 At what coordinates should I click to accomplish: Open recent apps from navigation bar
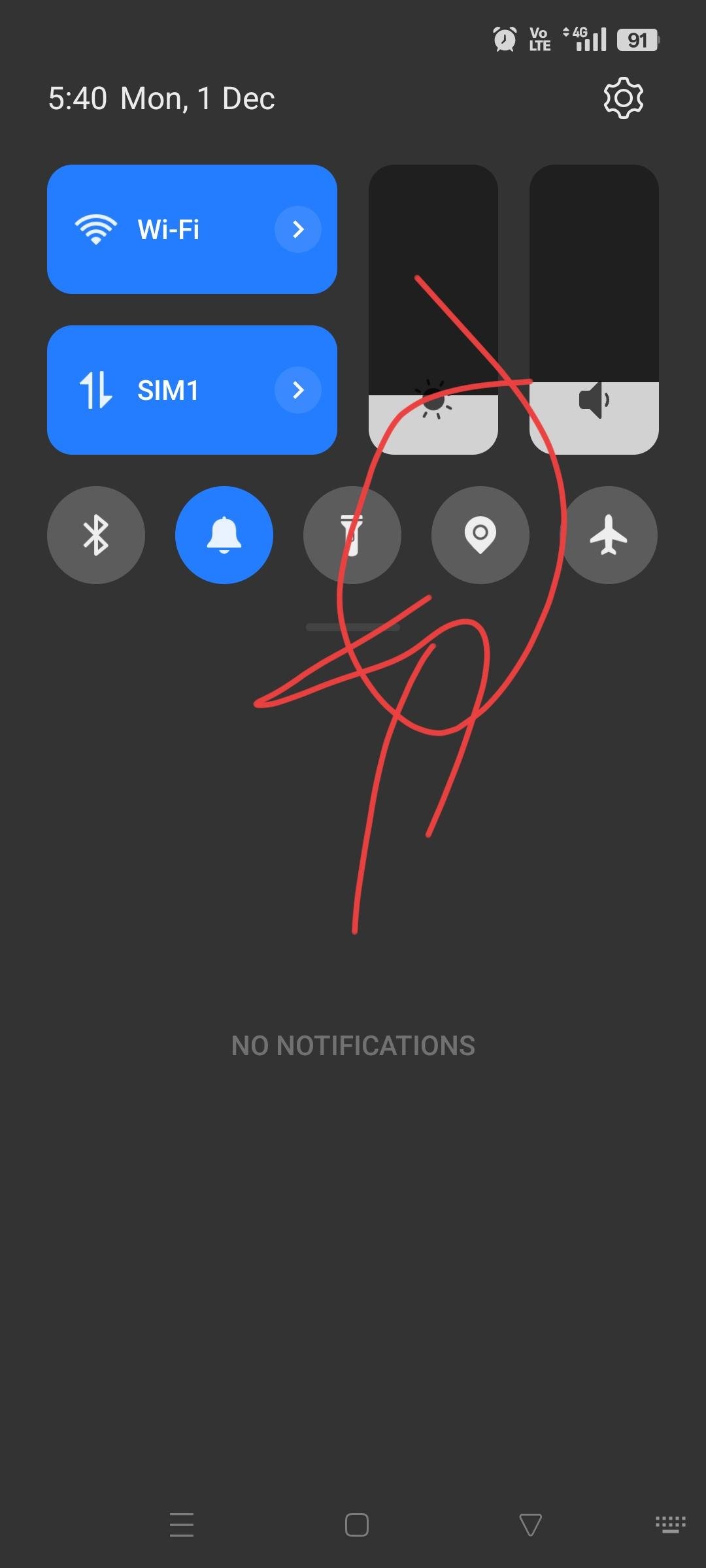[182, 1525]
